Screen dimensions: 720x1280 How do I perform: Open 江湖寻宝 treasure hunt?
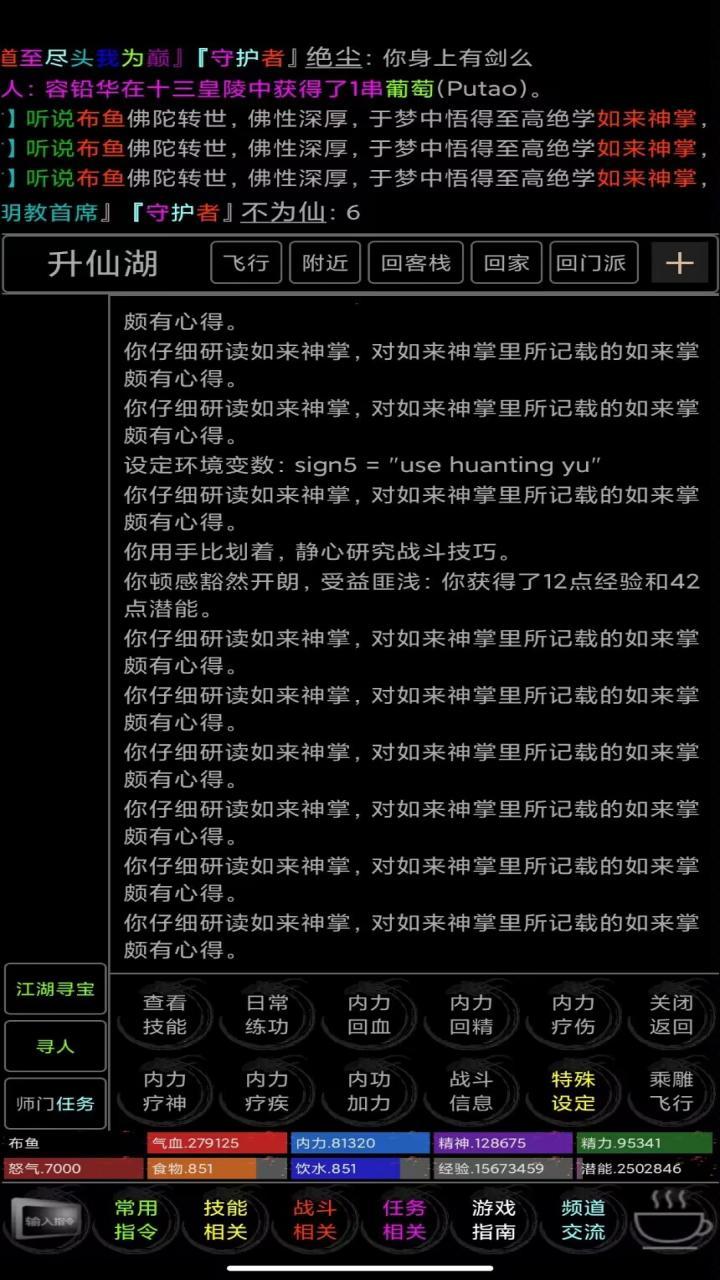[x=55, y=989]
